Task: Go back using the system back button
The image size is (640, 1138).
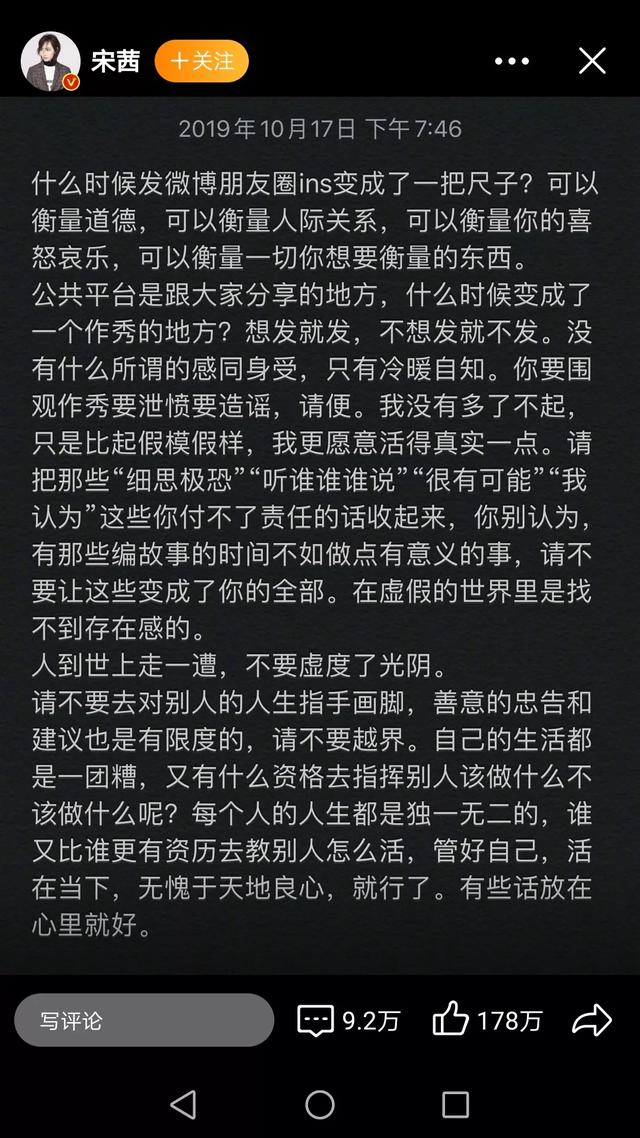Action: click(183, 1104)
